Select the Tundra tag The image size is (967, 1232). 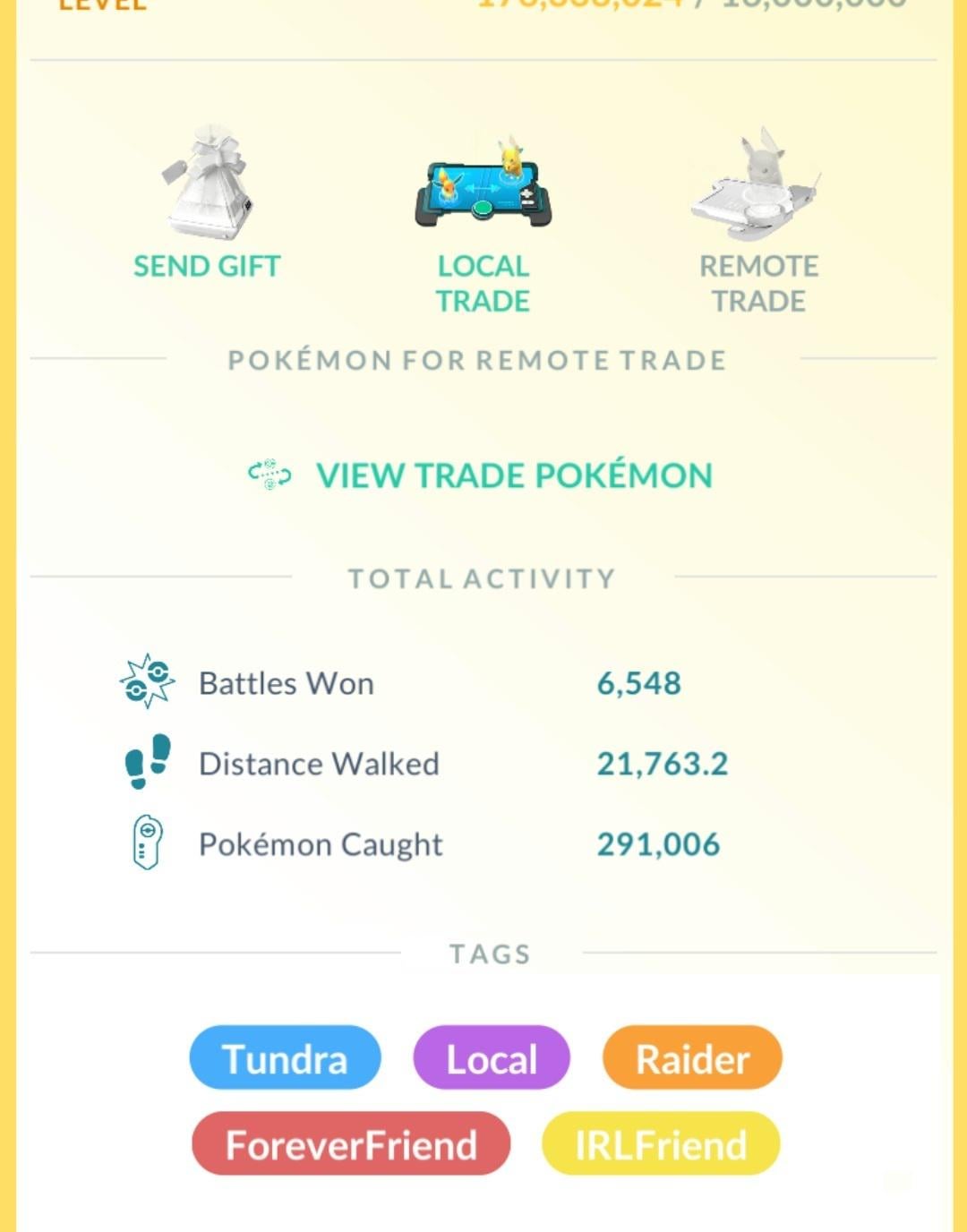point(285,1058)
